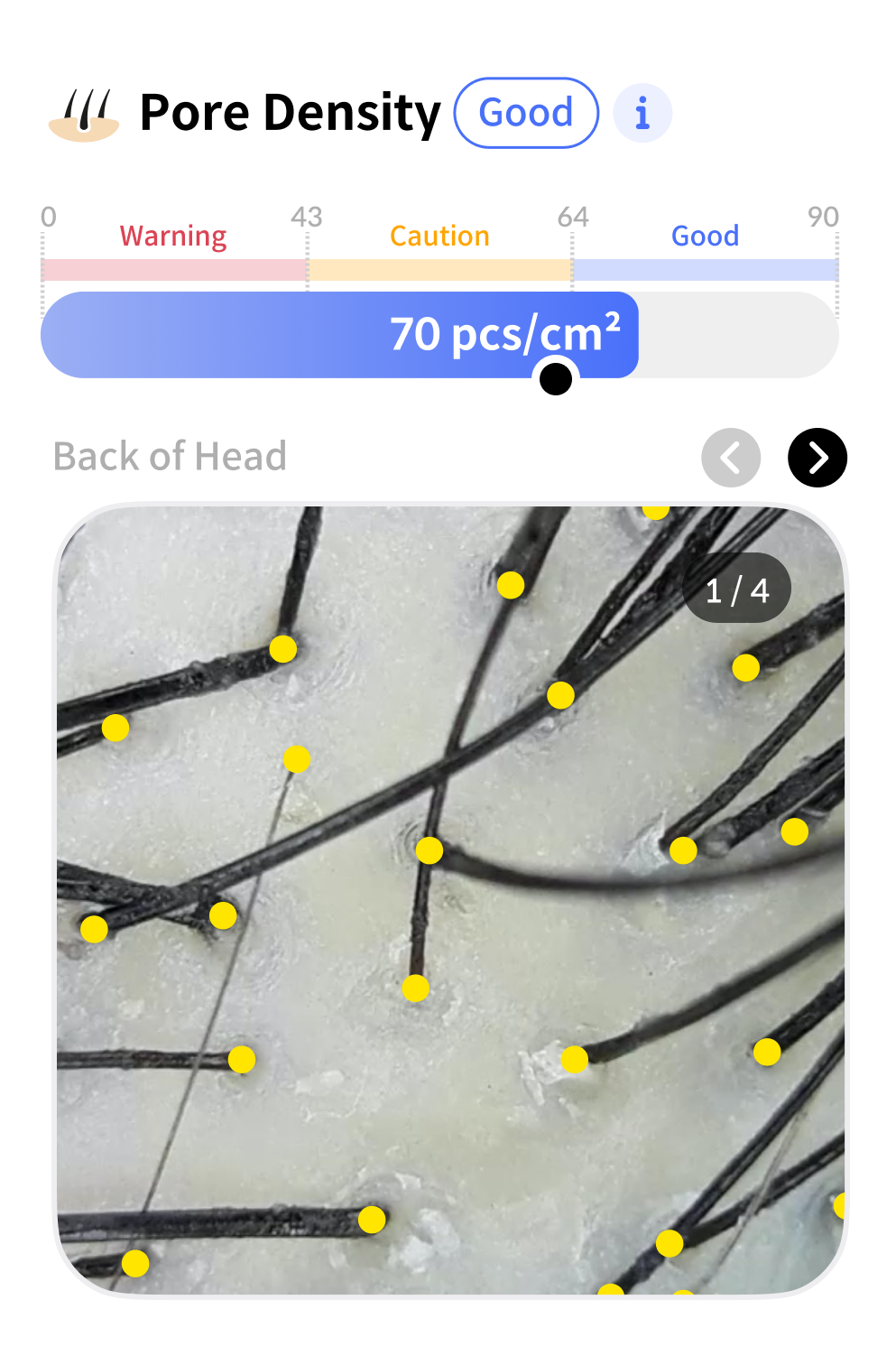
Task: Click the Good status badge
Action: coord(526,112)
